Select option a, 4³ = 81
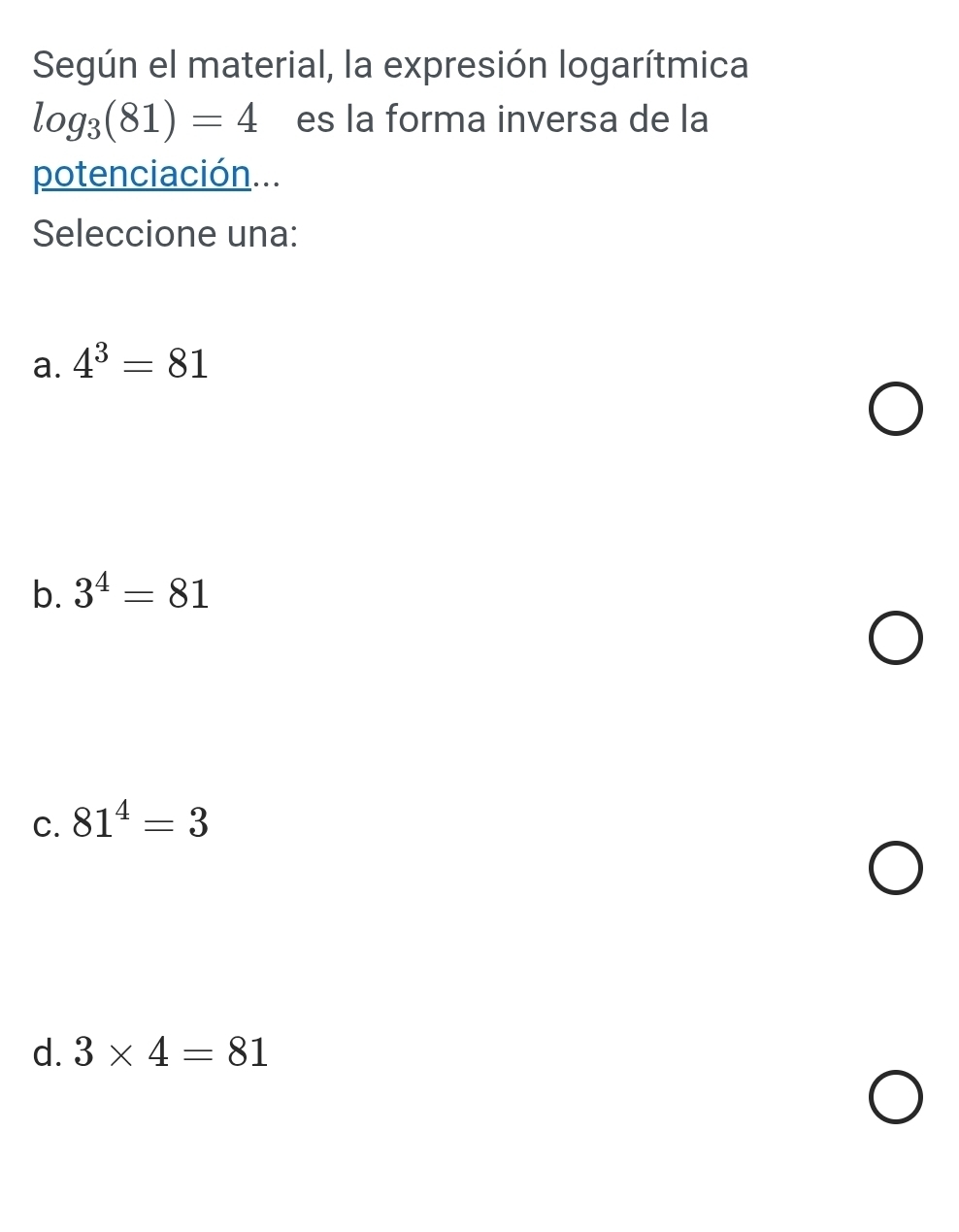The height and width of the screenshot is (1232, 959). tap(894, 410)
